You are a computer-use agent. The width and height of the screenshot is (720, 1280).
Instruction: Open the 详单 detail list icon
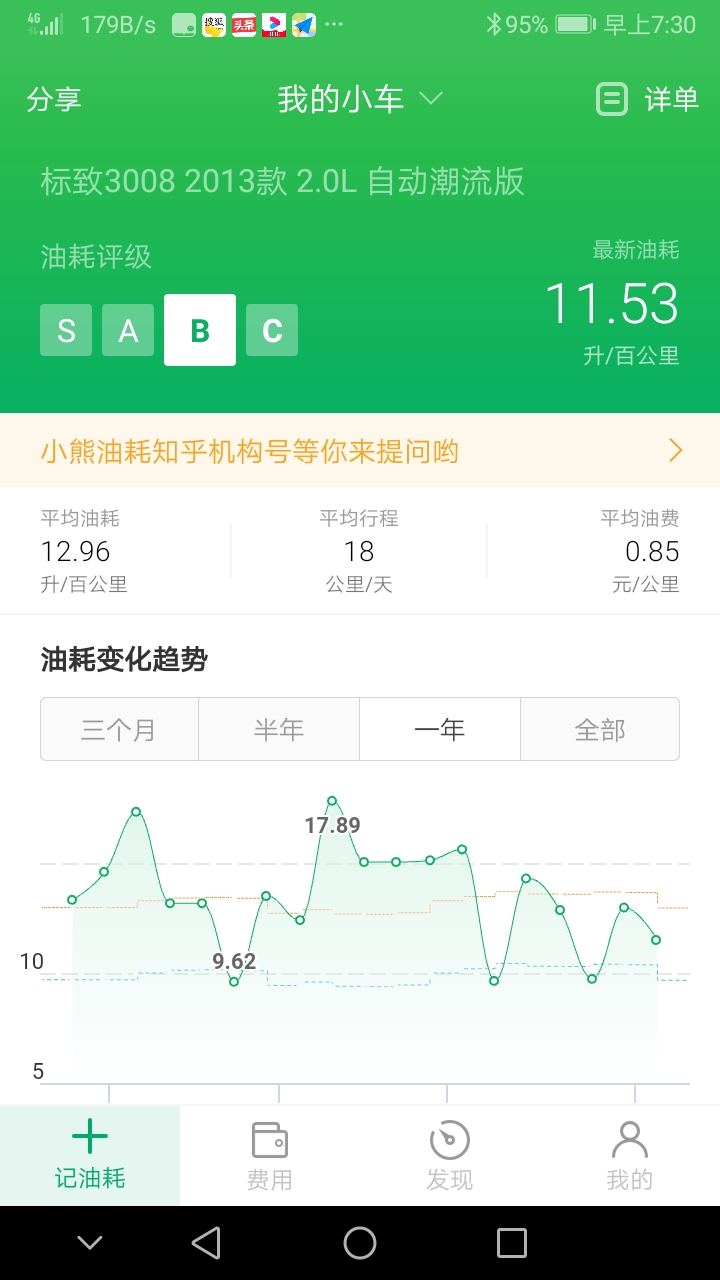(613, 99)
